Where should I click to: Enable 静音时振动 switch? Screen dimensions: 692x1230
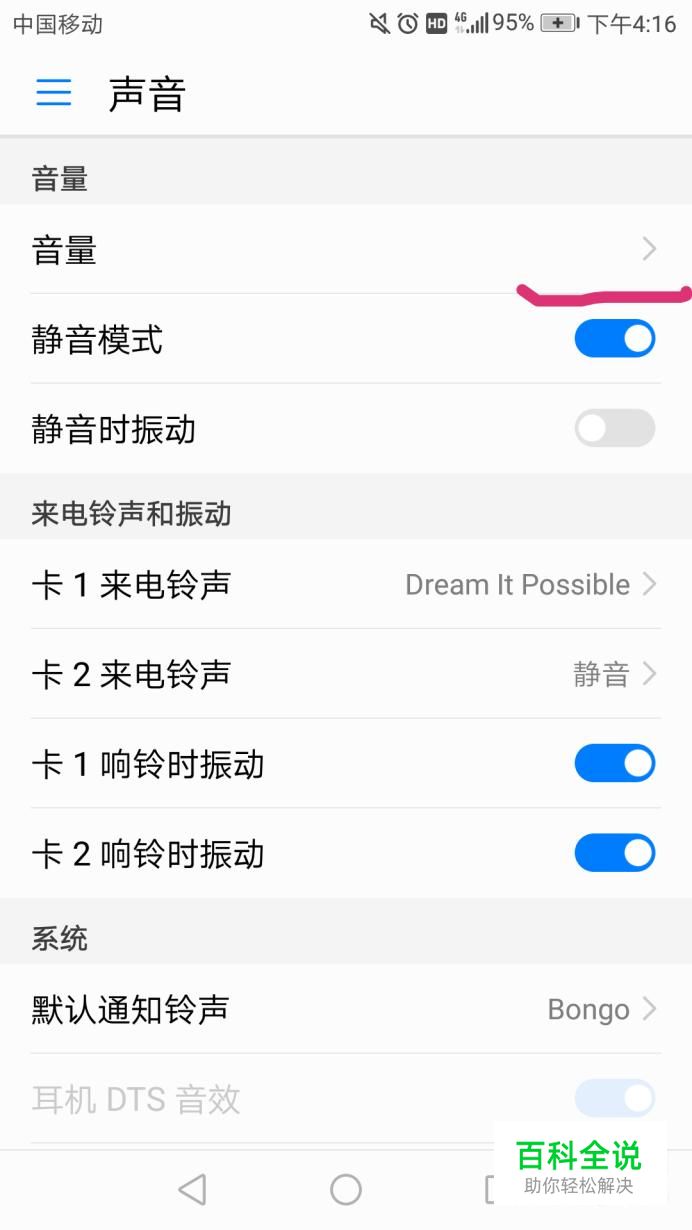[x=614, y=429]
